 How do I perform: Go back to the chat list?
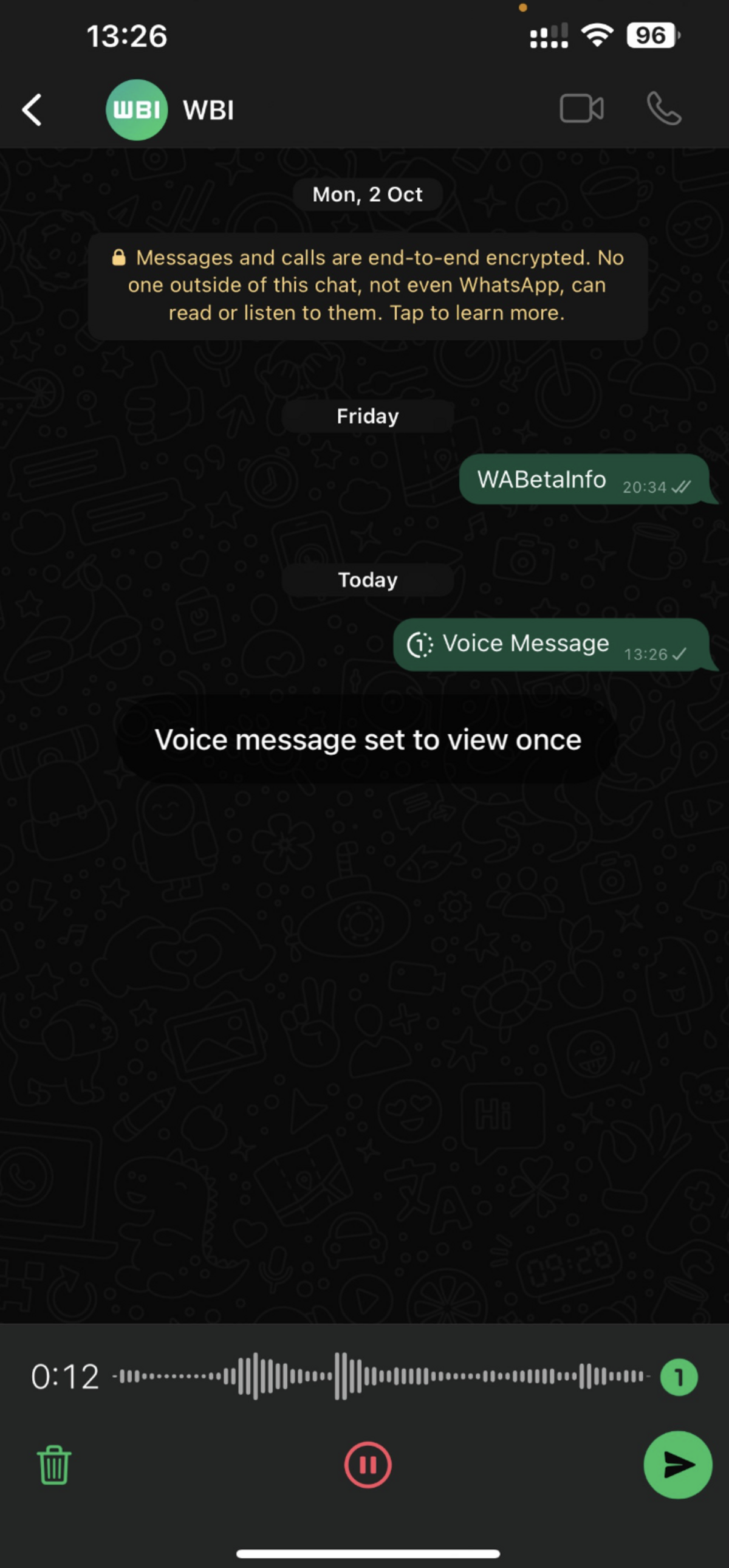(x=32, y=110)
